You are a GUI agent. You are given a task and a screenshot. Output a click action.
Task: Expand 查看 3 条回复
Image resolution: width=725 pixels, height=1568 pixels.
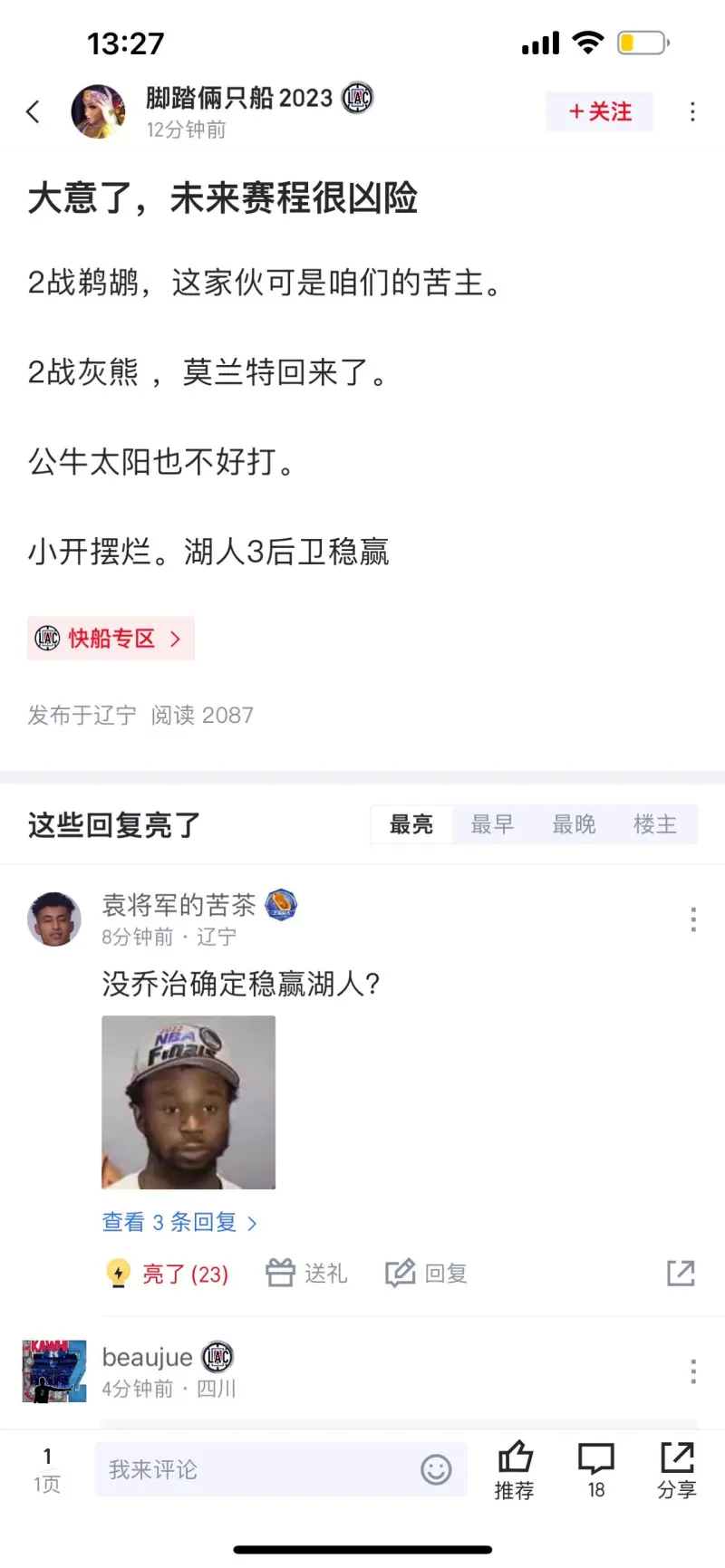(x=179, y=1222)
